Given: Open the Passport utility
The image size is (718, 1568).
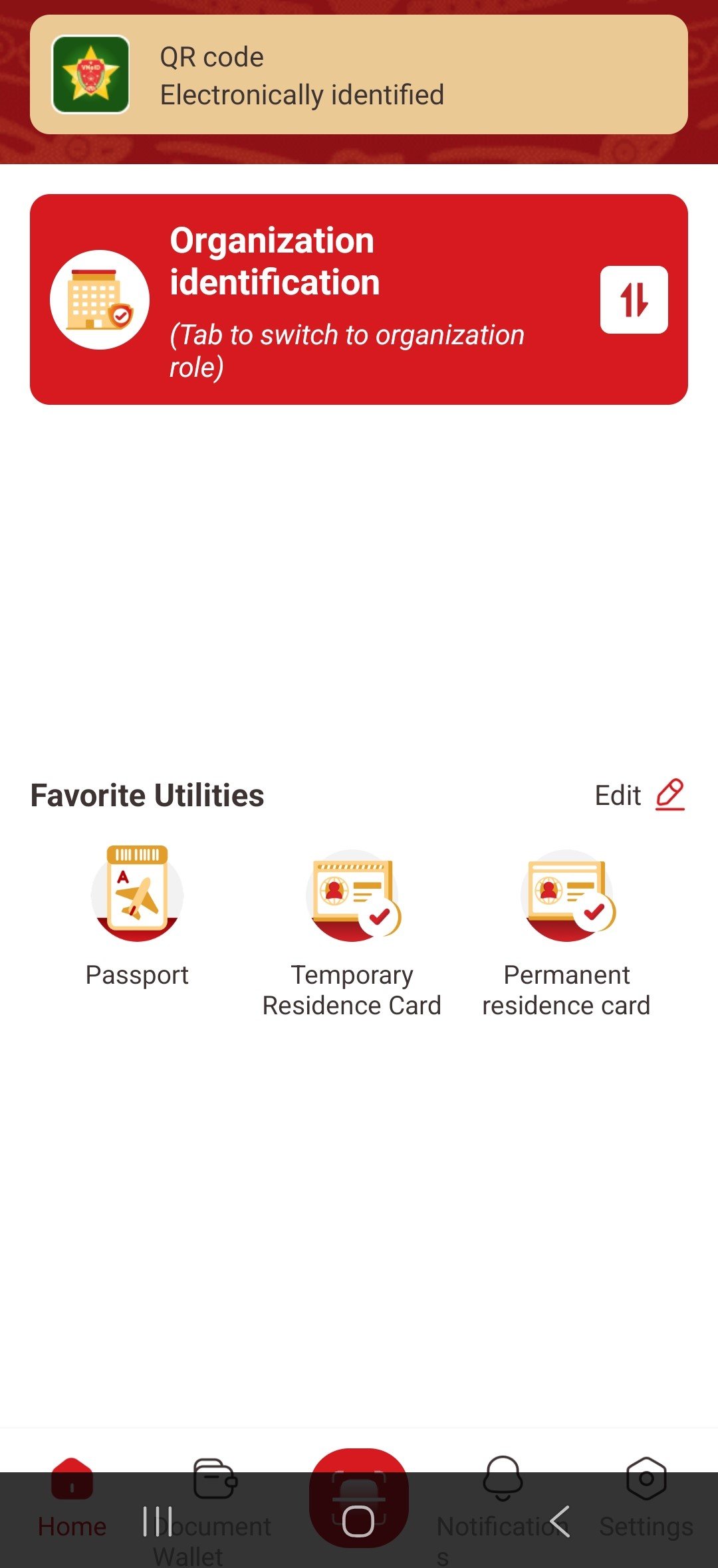Looking at the screenshot, I should tap(137, 917).
